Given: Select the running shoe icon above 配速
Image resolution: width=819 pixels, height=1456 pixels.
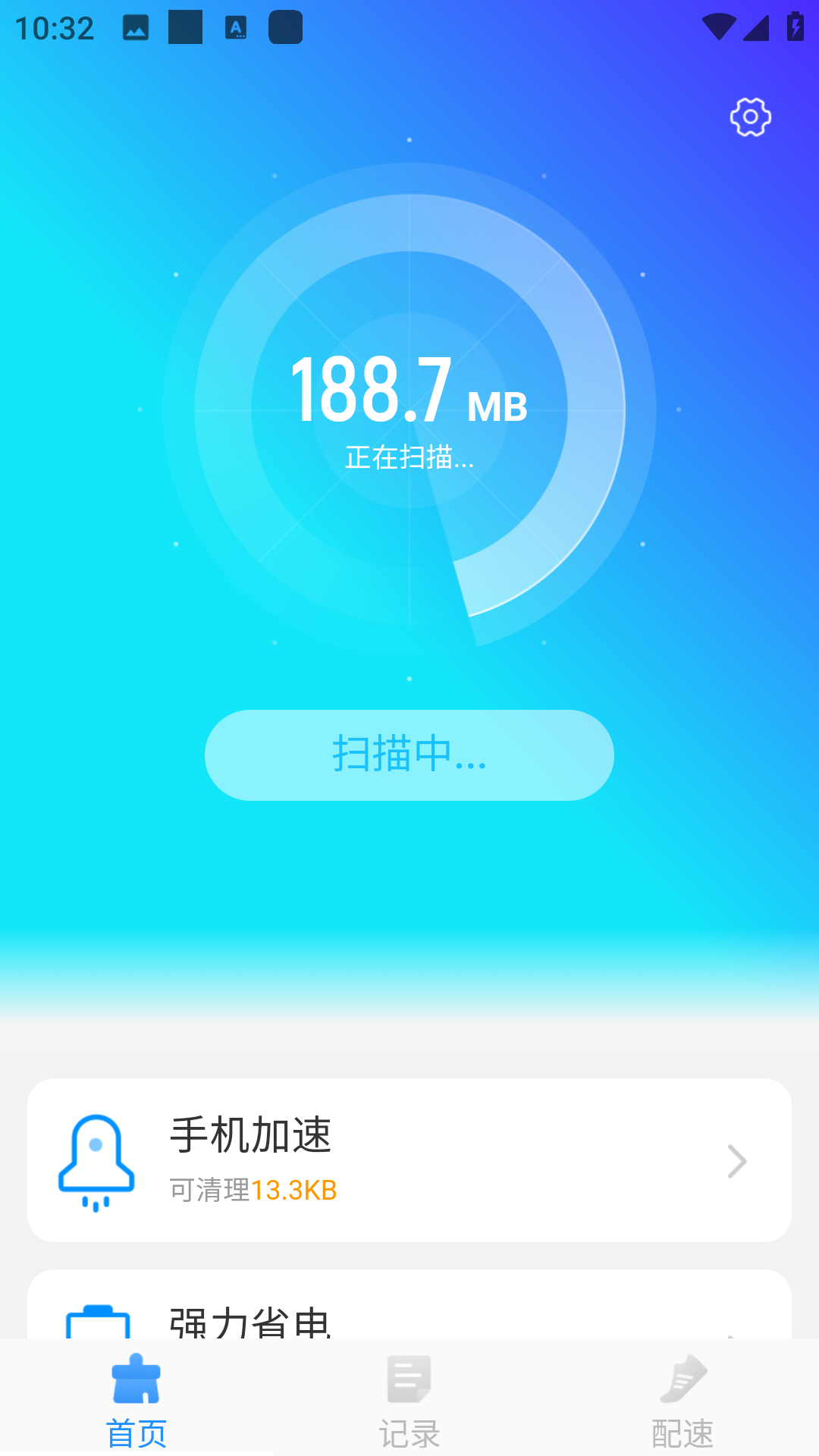Looking at the screenshot, I should pos(682,1379).
